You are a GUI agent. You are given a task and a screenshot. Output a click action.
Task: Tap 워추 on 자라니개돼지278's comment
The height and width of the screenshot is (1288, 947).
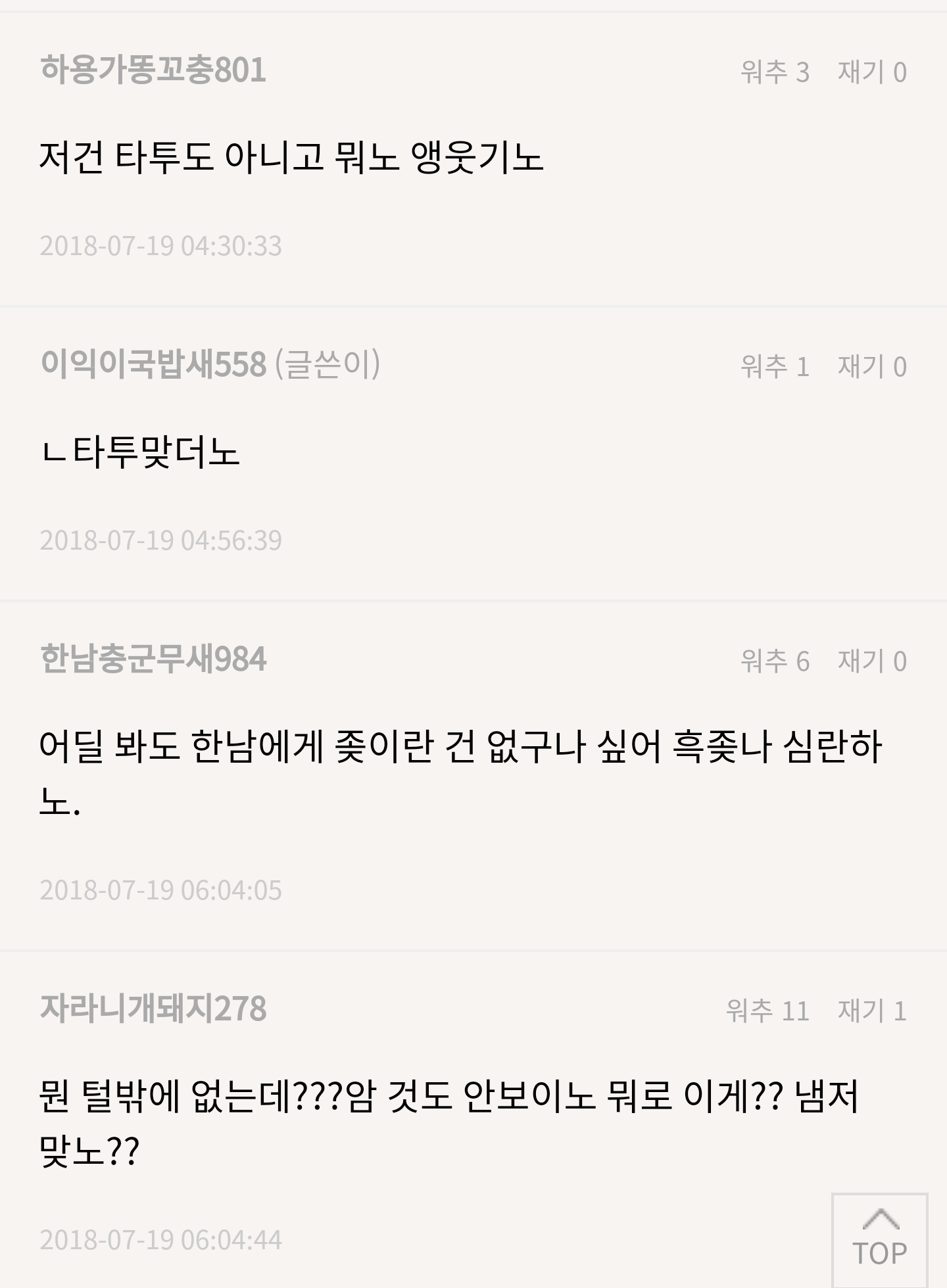tap(767, 1011)
